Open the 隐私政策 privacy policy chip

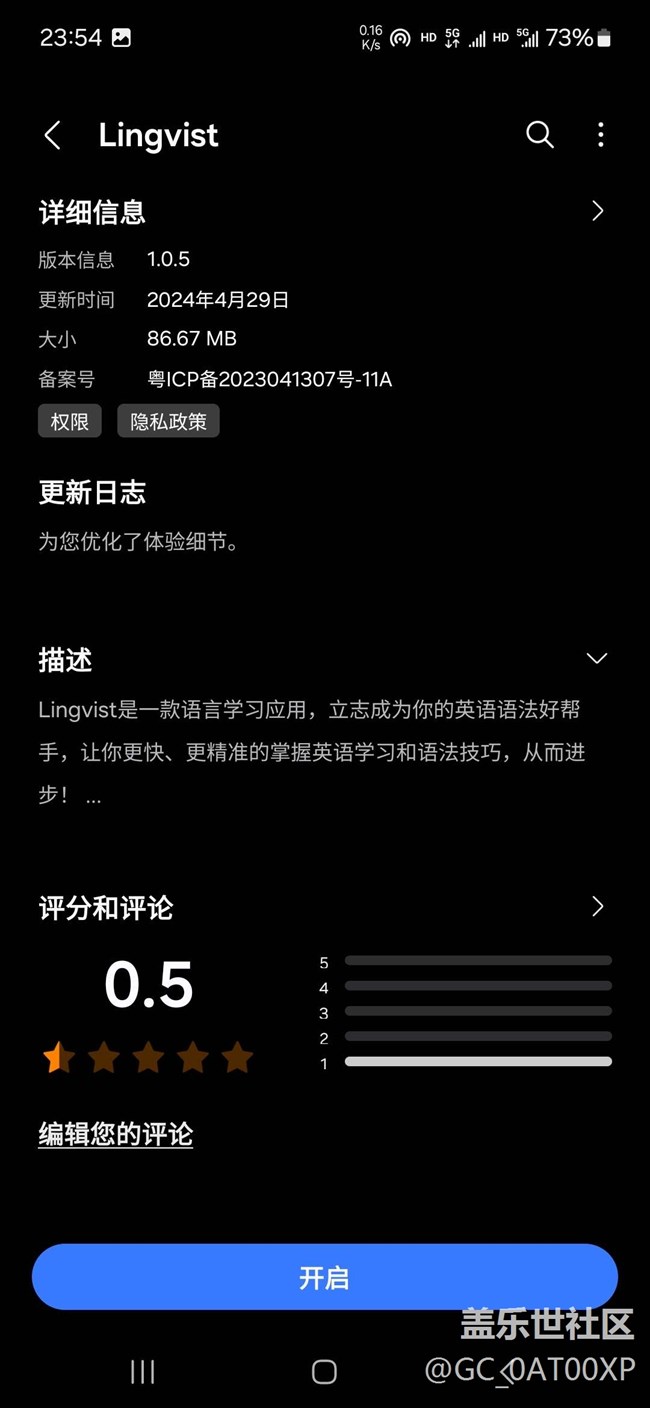click(x=168, y=422)
